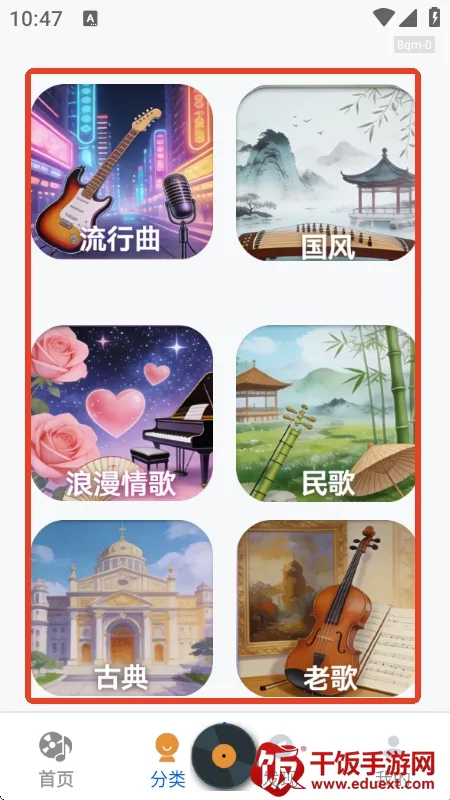Open the 老歌 category tile
This screenshot has height=800, width=450.
click(x=326, y=608)
